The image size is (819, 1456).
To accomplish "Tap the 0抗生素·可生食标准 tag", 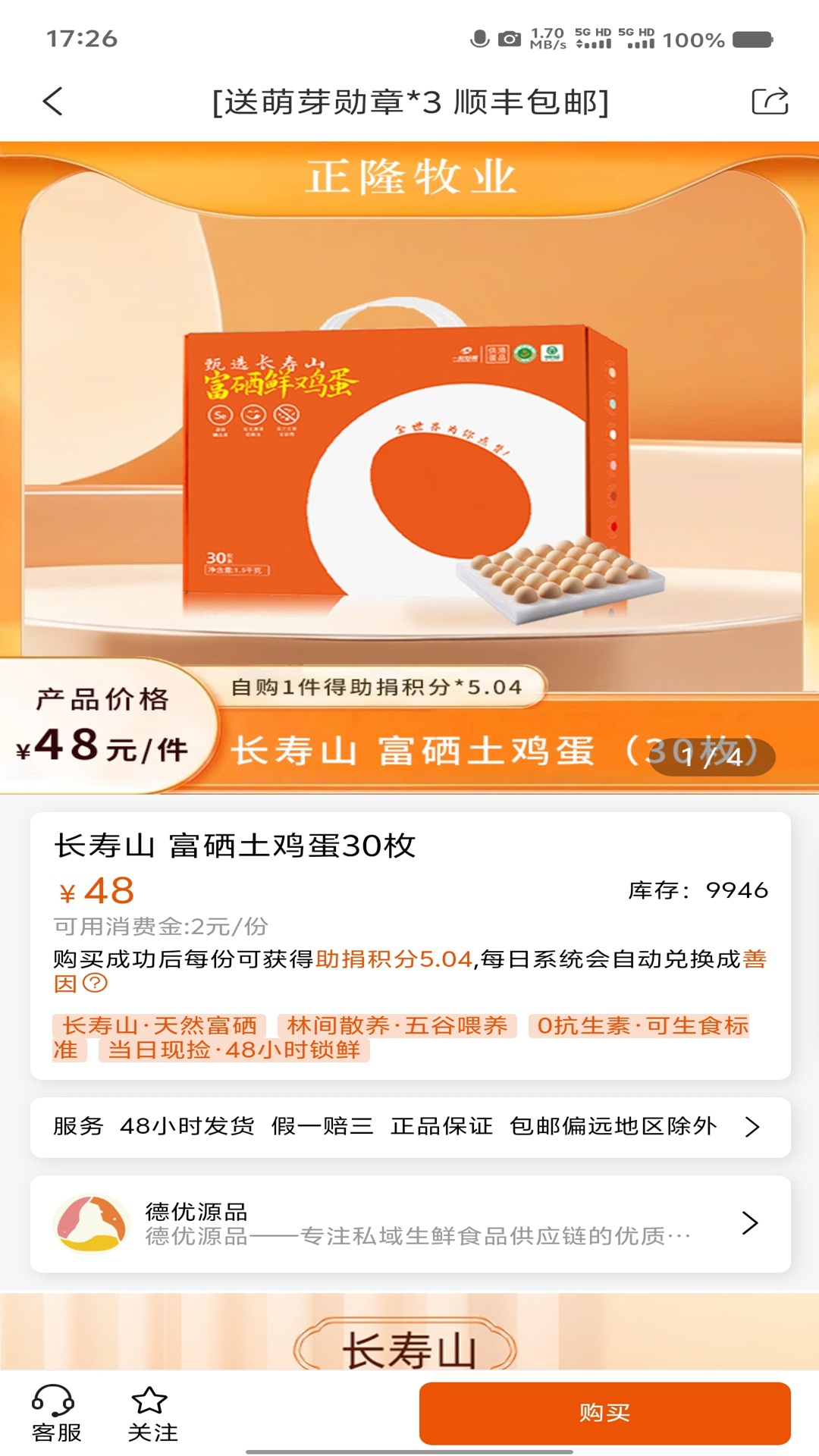I will click(x=639, y=1025).
